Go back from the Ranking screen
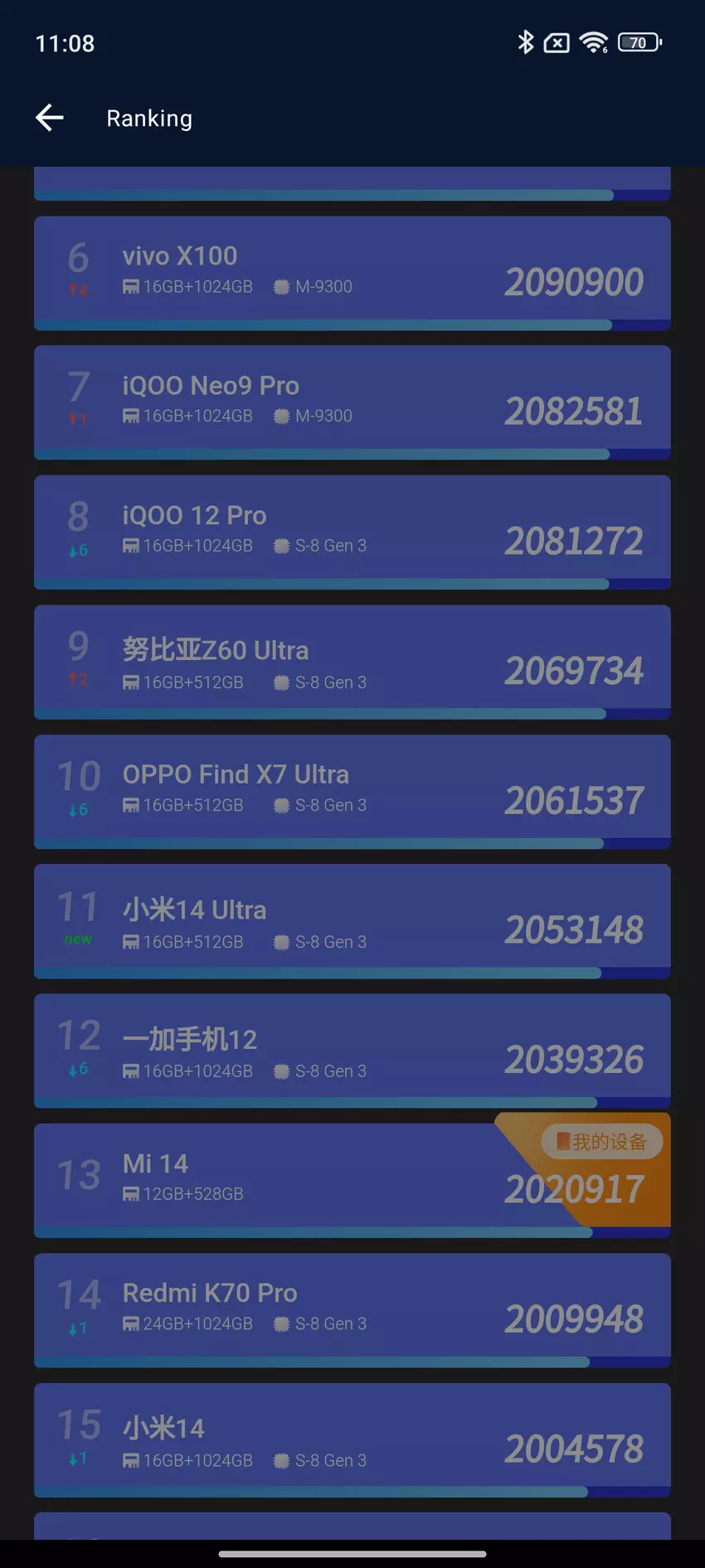This screenshot has height=1568, width=705. (50, 118)
